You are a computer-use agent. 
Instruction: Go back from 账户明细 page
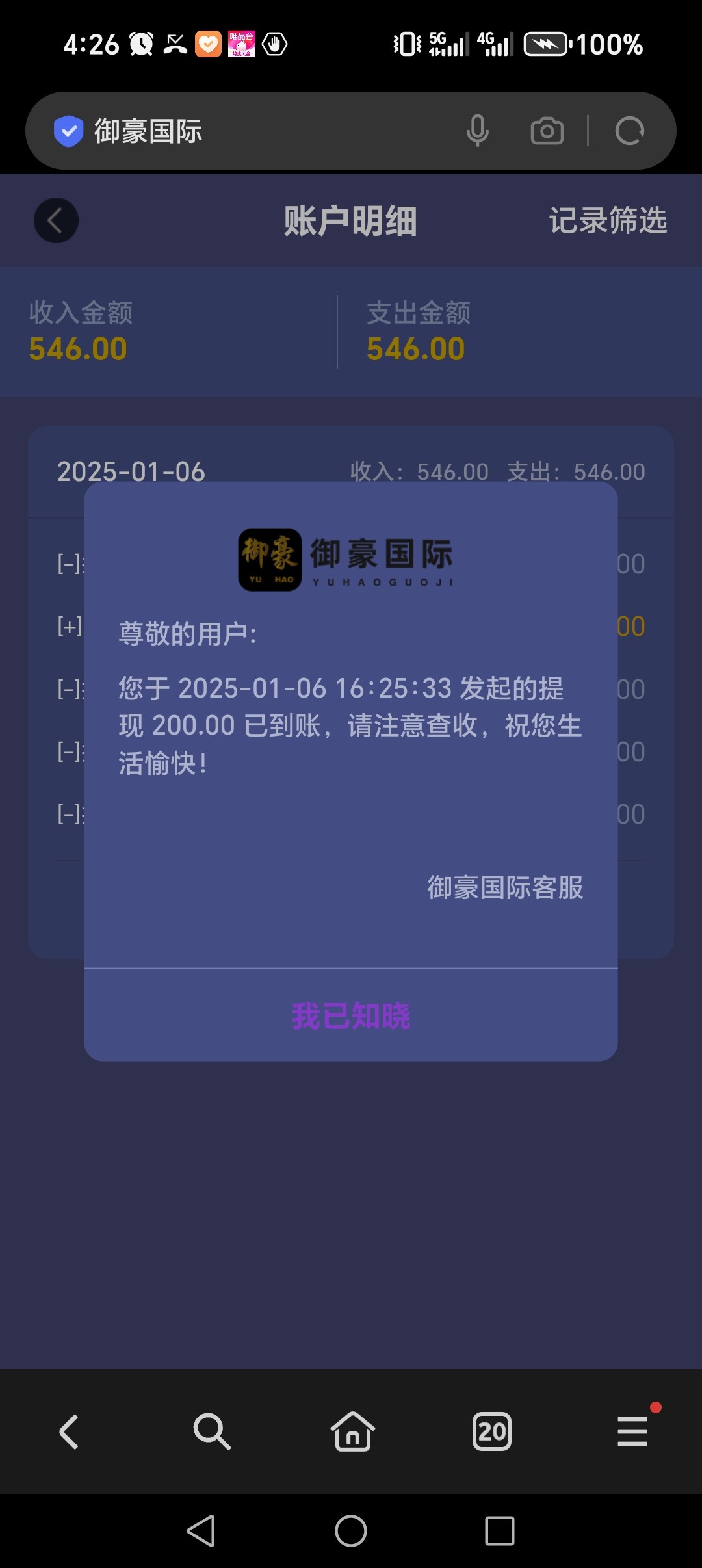(56, 220)
